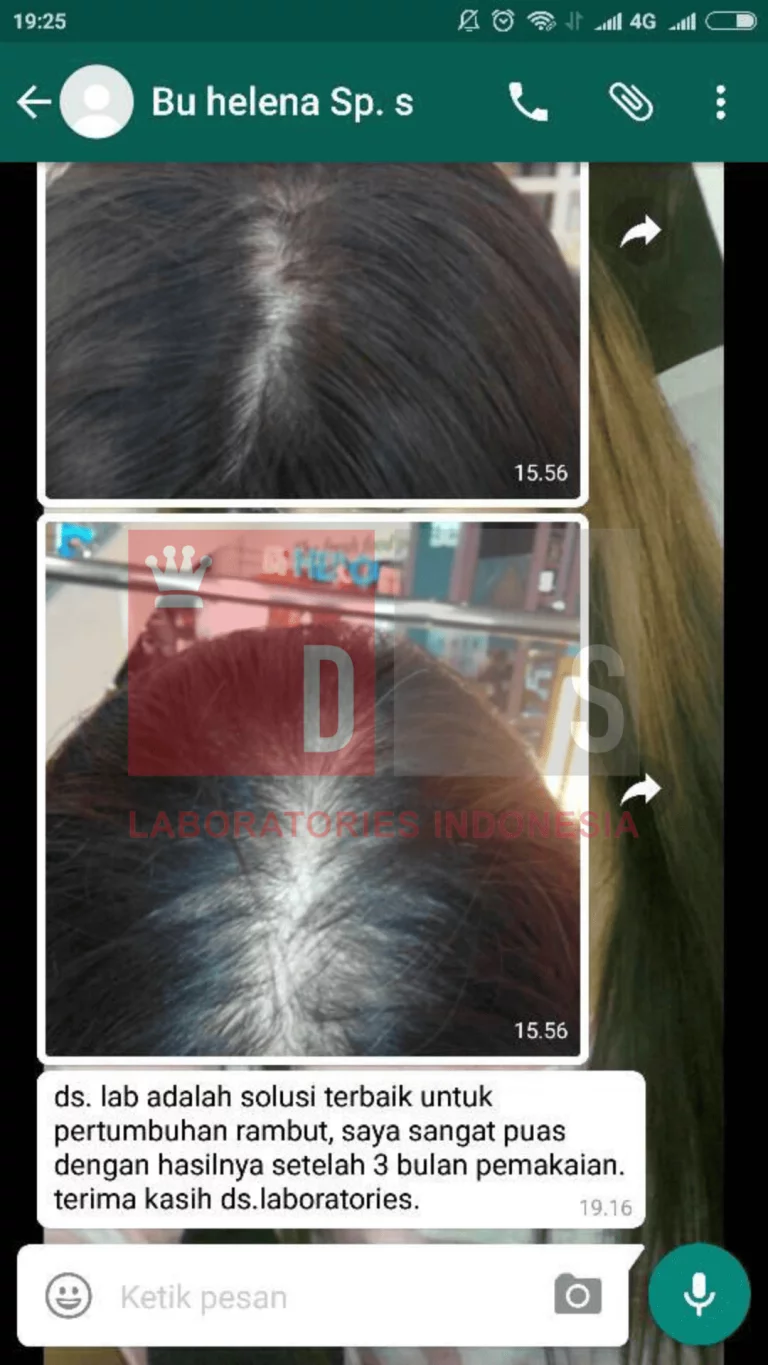Go back to the chat list
The image size is (768, 1365).
click(33, 102)
